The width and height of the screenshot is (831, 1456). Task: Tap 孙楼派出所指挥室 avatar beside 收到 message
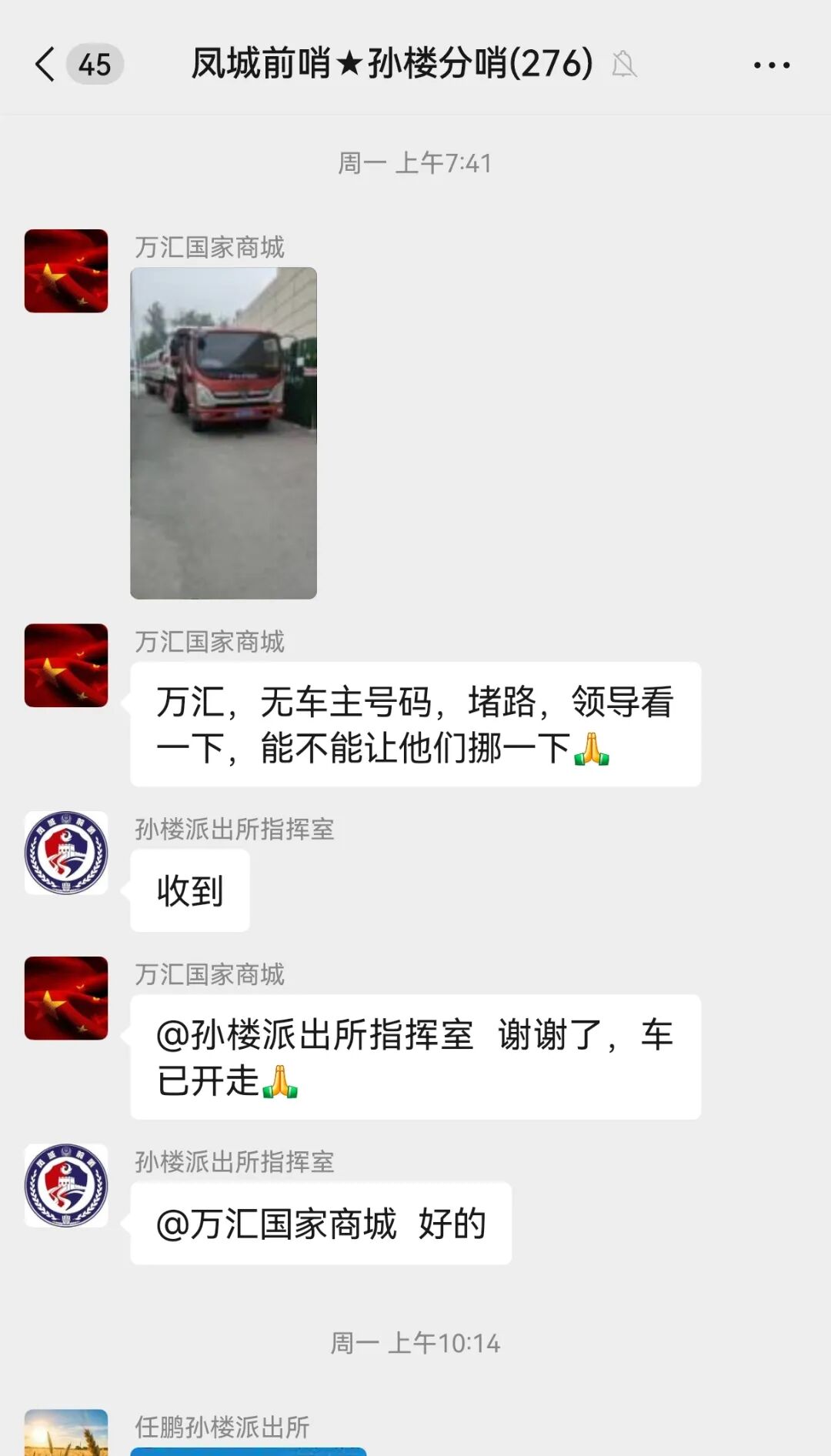click(x=66, y=853)
